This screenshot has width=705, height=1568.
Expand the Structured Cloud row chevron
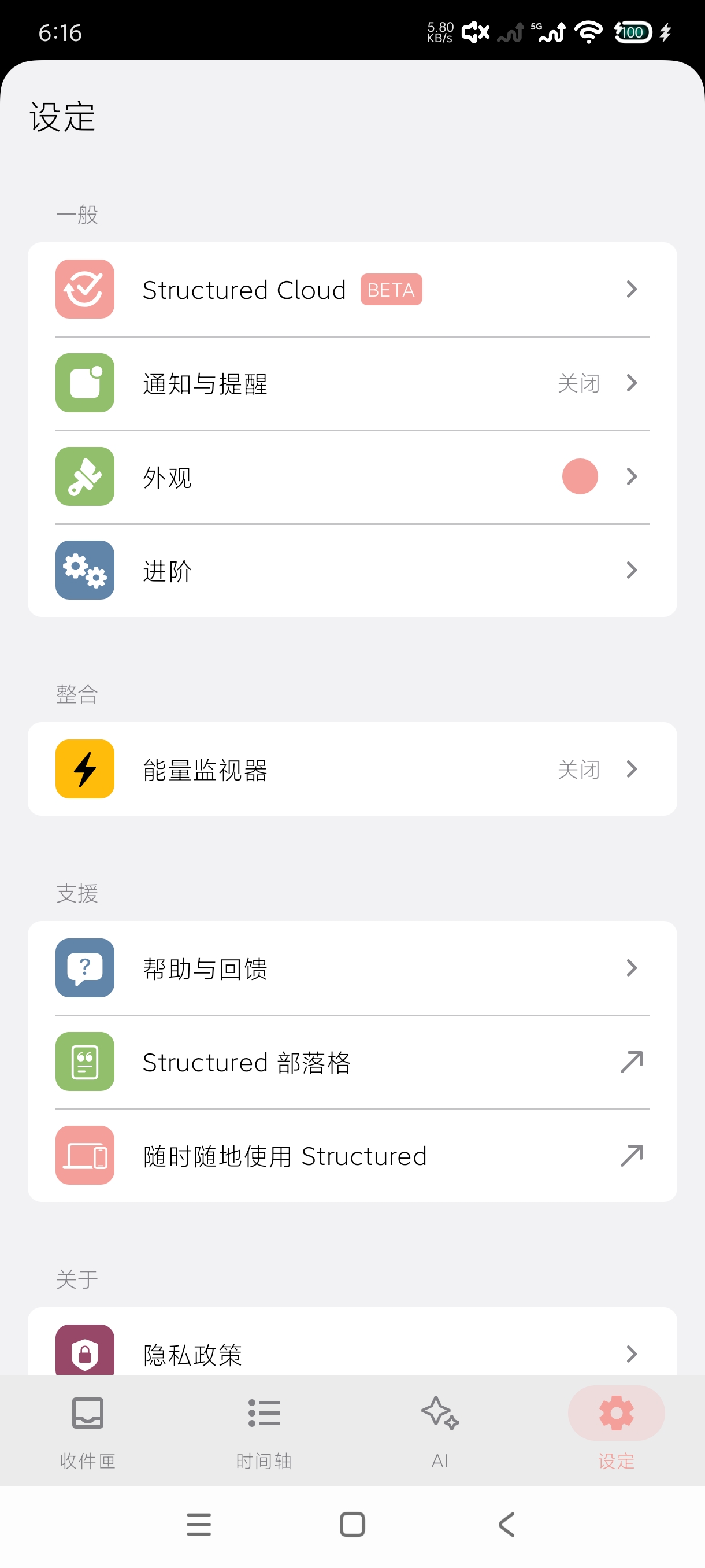coord(631,290)
